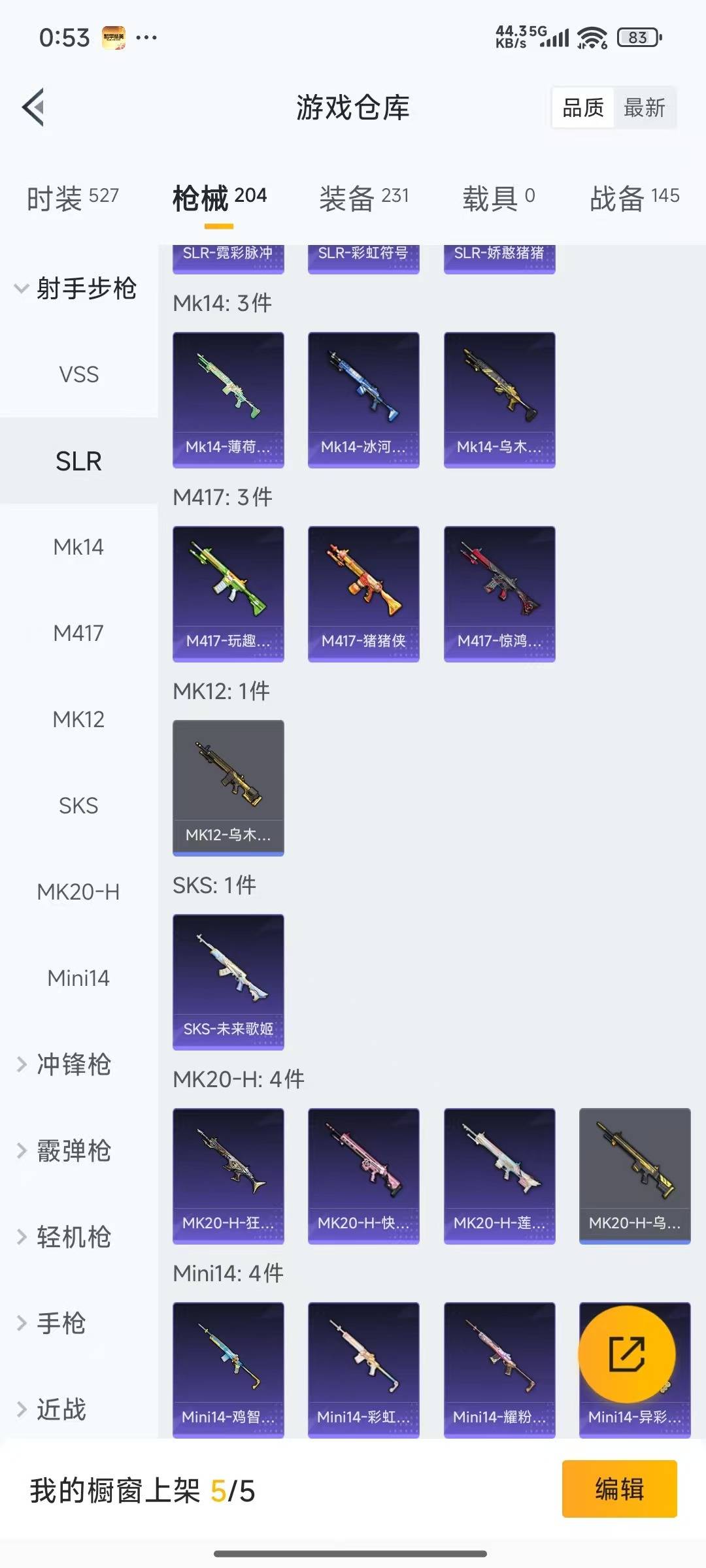Open the M417-猪猪侠 skin
The height and width of the screenshot is (1568, 706).
tap(363, 593)
